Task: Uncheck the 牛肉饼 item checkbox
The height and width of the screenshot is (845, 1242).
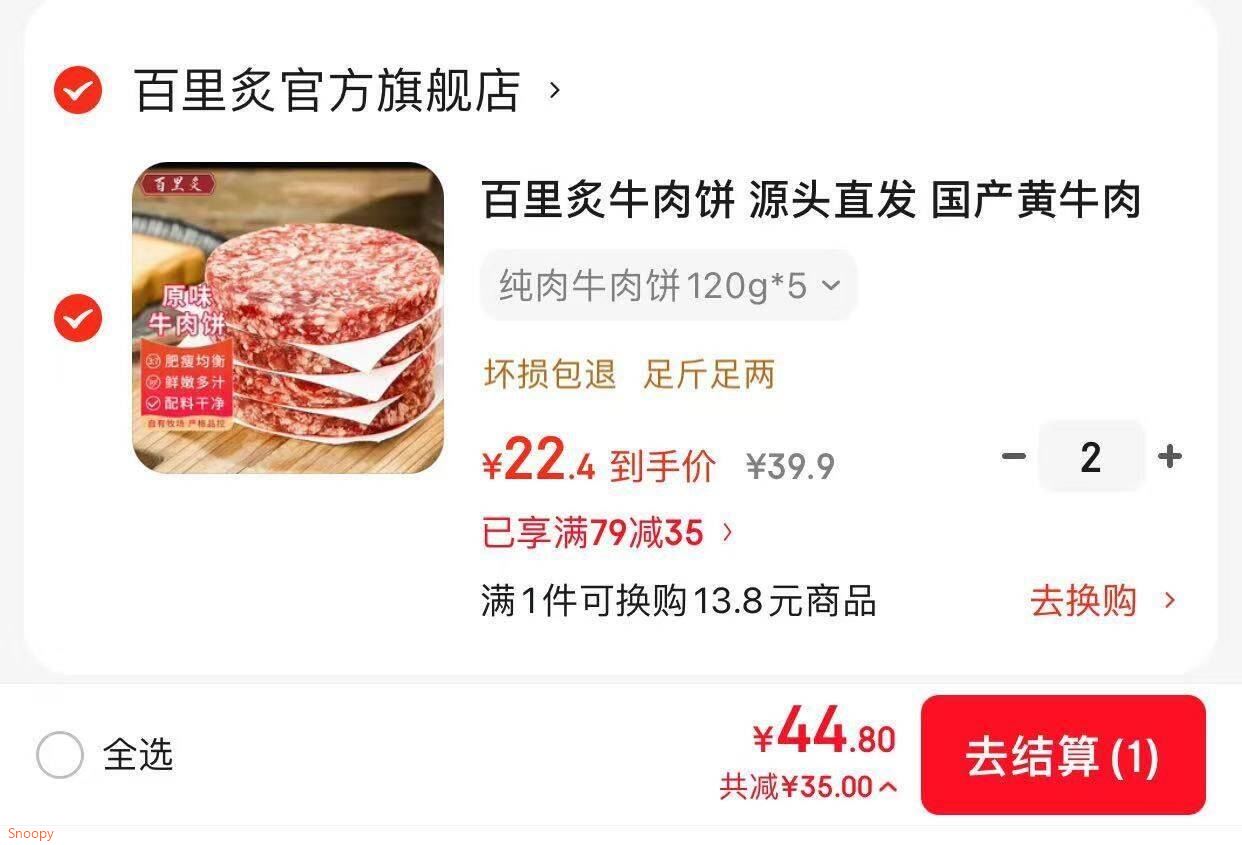Action: (78, 319)
